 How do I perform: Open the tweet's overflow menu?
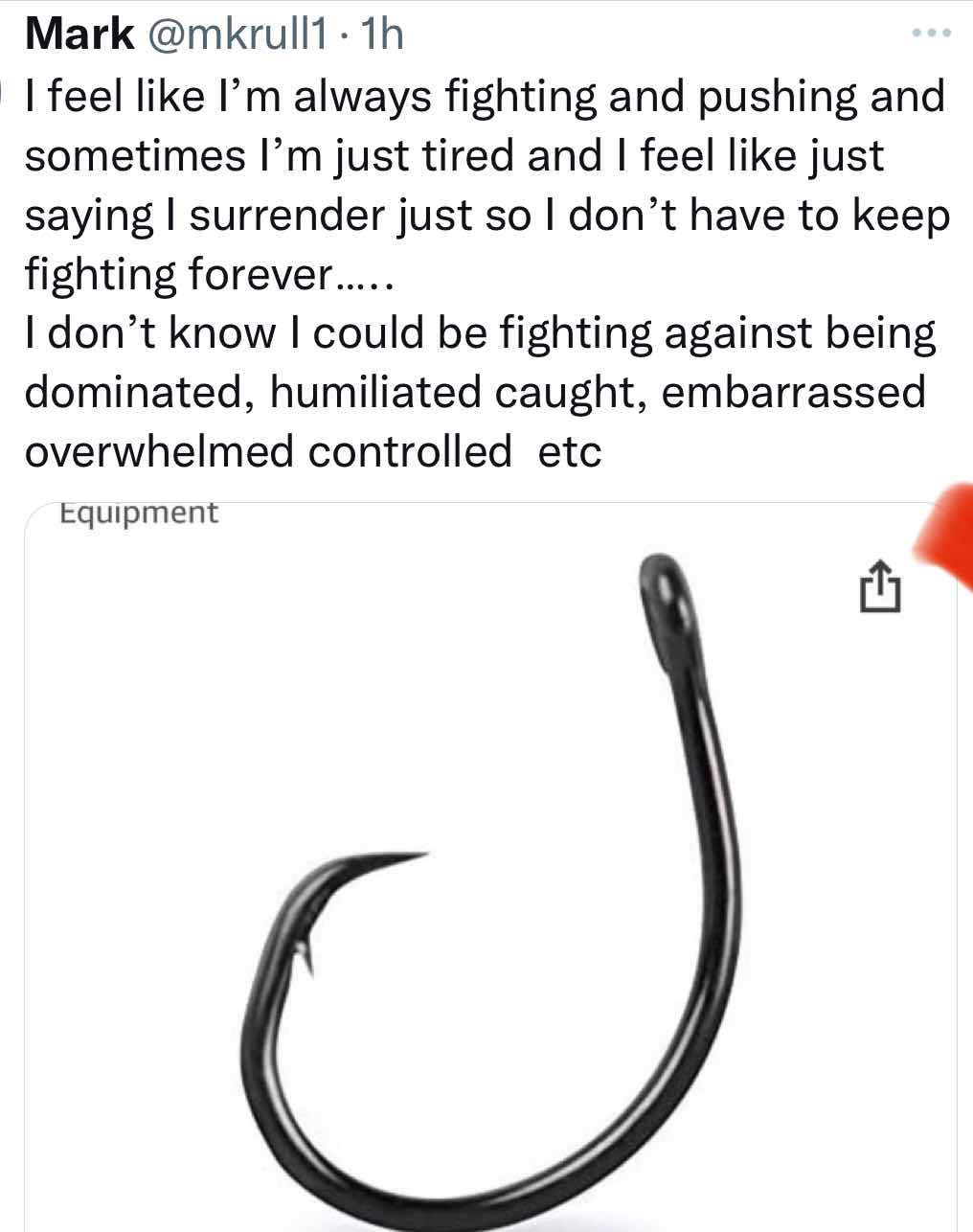[931, 34]
